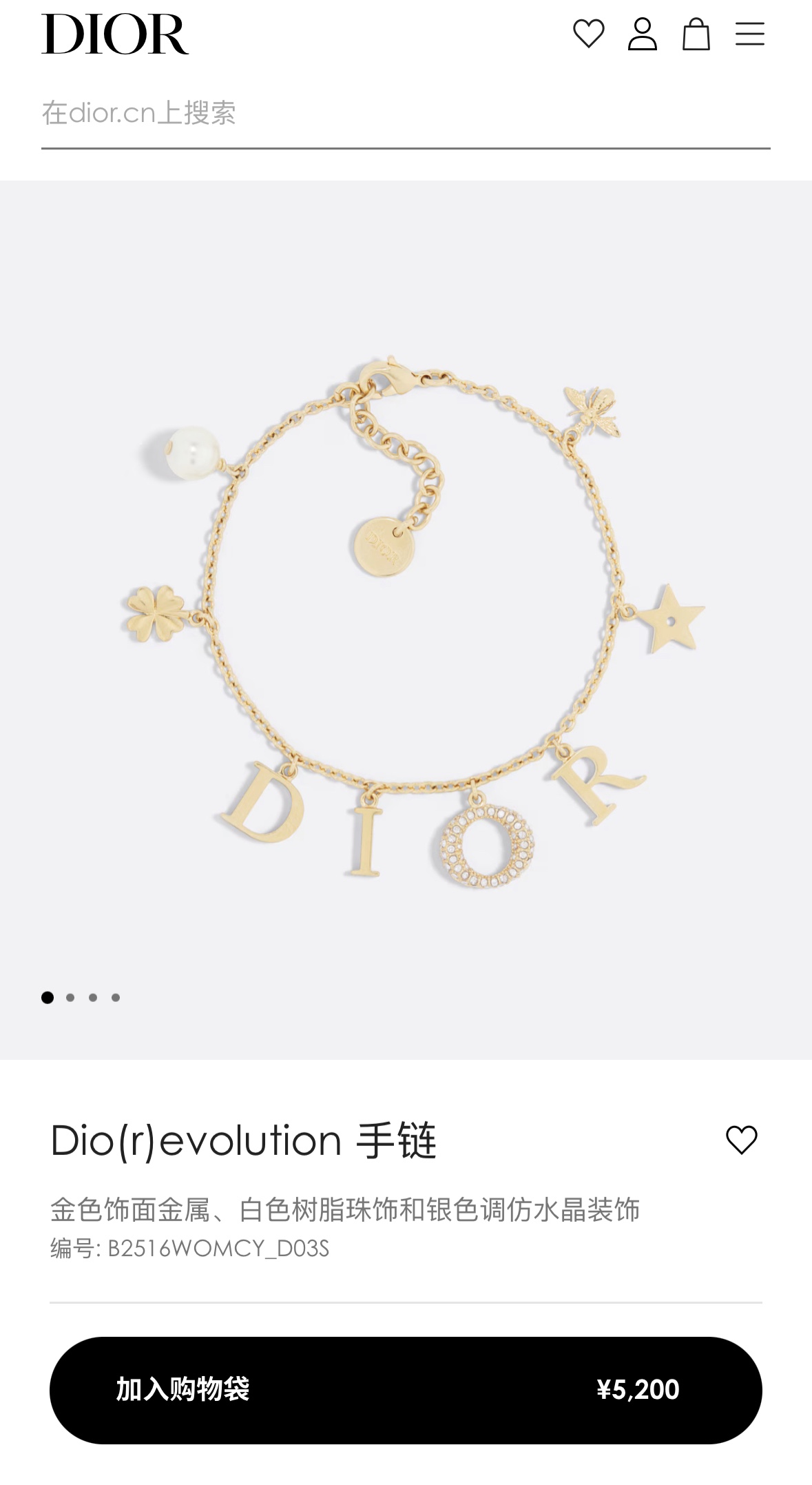Tap the dior.cn search field
The image size is (812, 1485).
coord(405,113)
